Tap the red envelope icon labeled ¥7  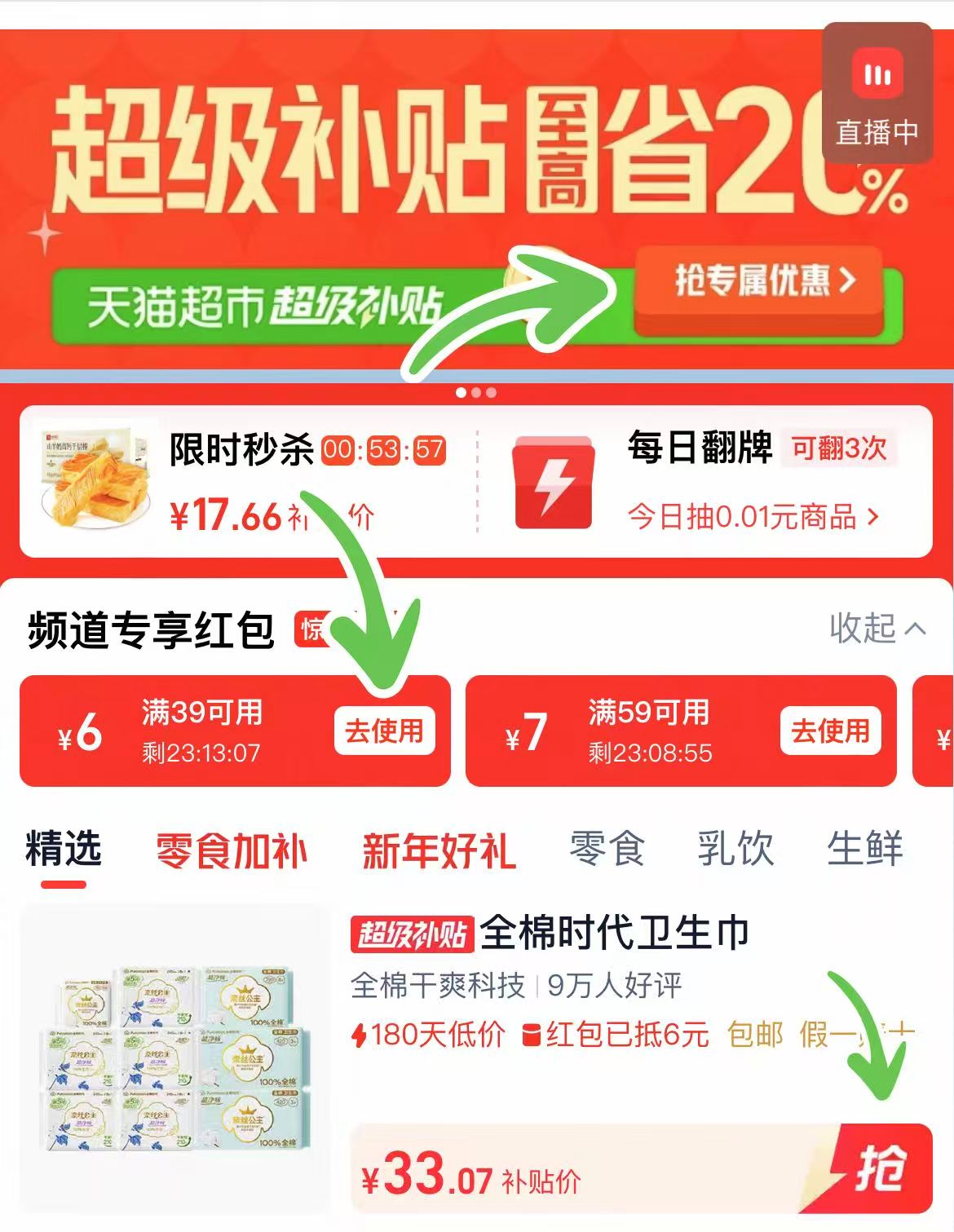[526, 733]
